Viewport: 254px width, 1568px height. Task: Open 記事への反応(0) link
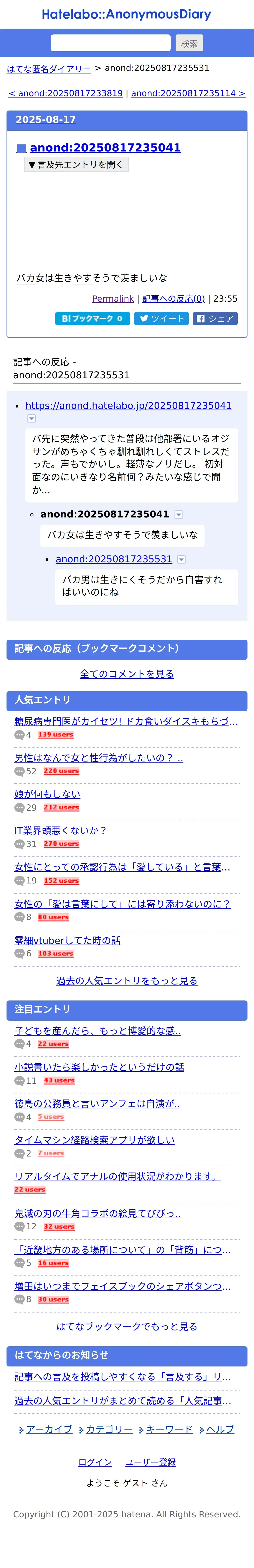pyautogui.click(x=174, y=299)
